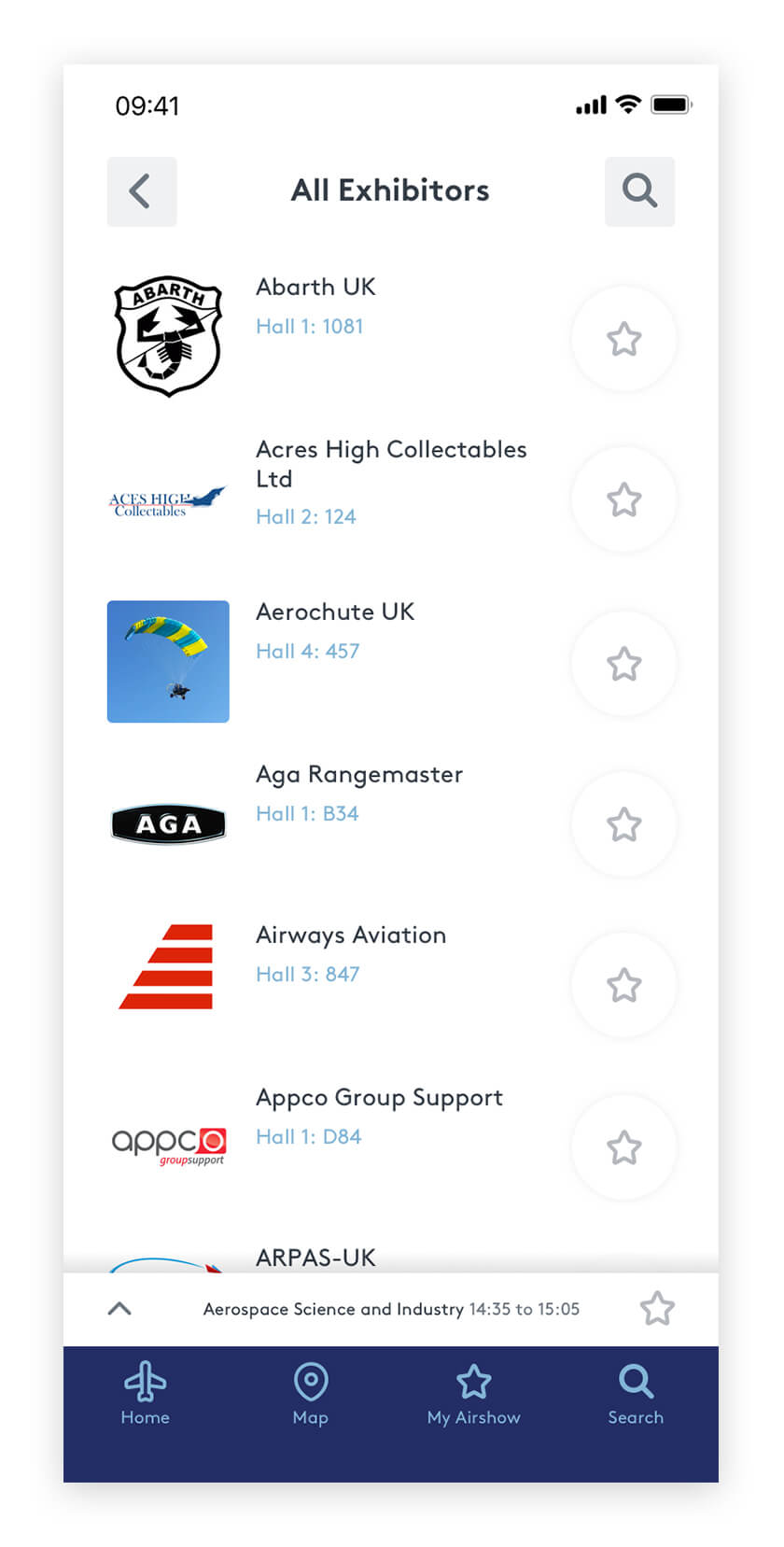Open search in the header

[x=639, y=191]
